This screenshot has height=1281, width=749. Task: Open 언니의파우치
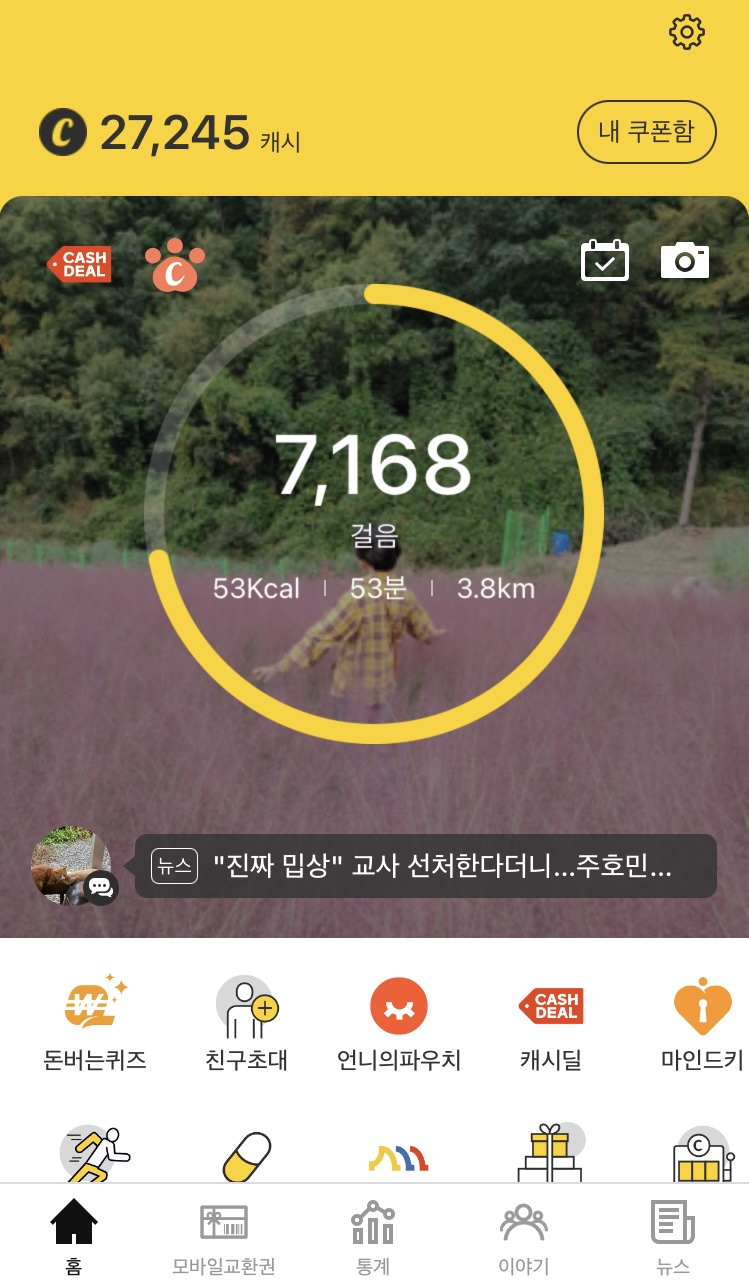click(x=399, y=1022)
